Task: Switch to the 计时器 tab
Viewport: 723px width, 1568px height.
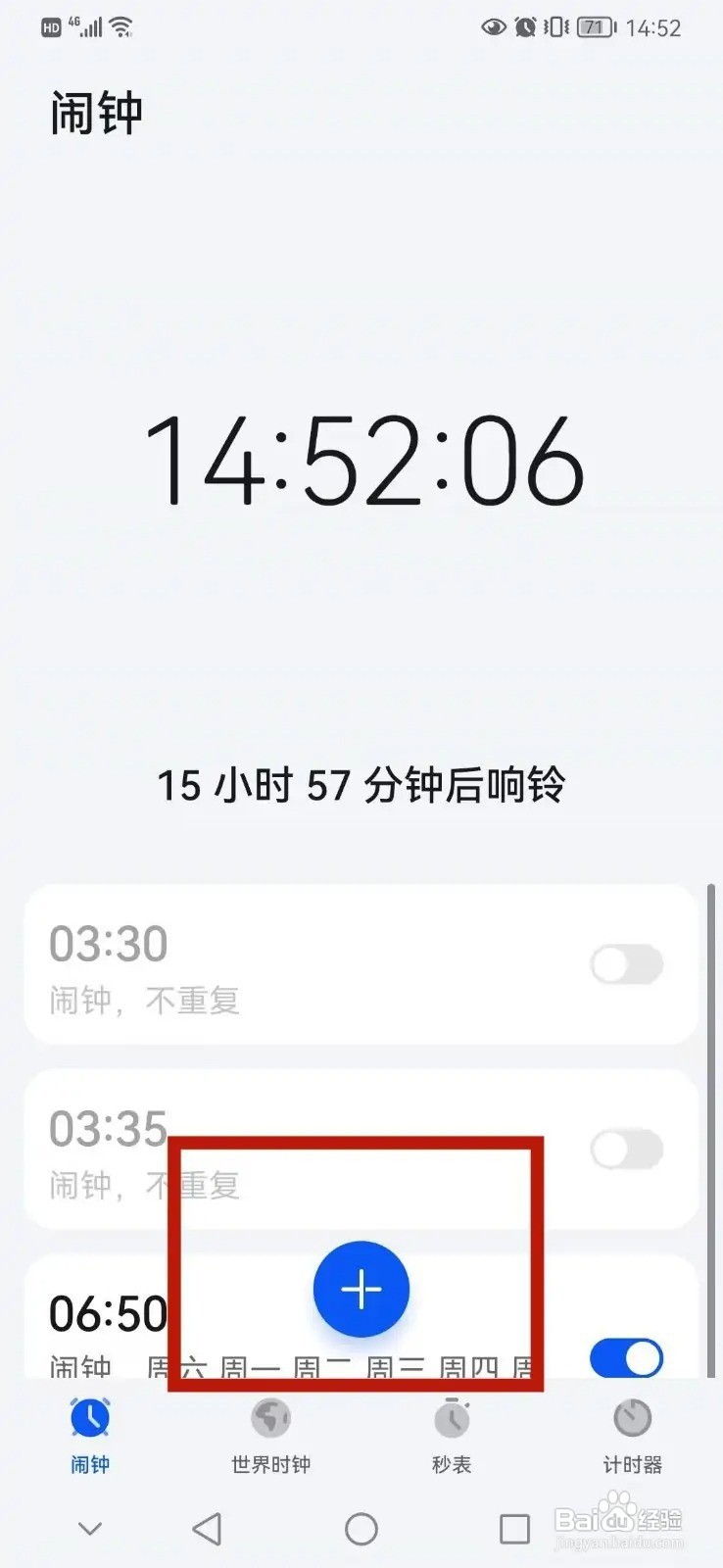Action: coord(632,1419)
